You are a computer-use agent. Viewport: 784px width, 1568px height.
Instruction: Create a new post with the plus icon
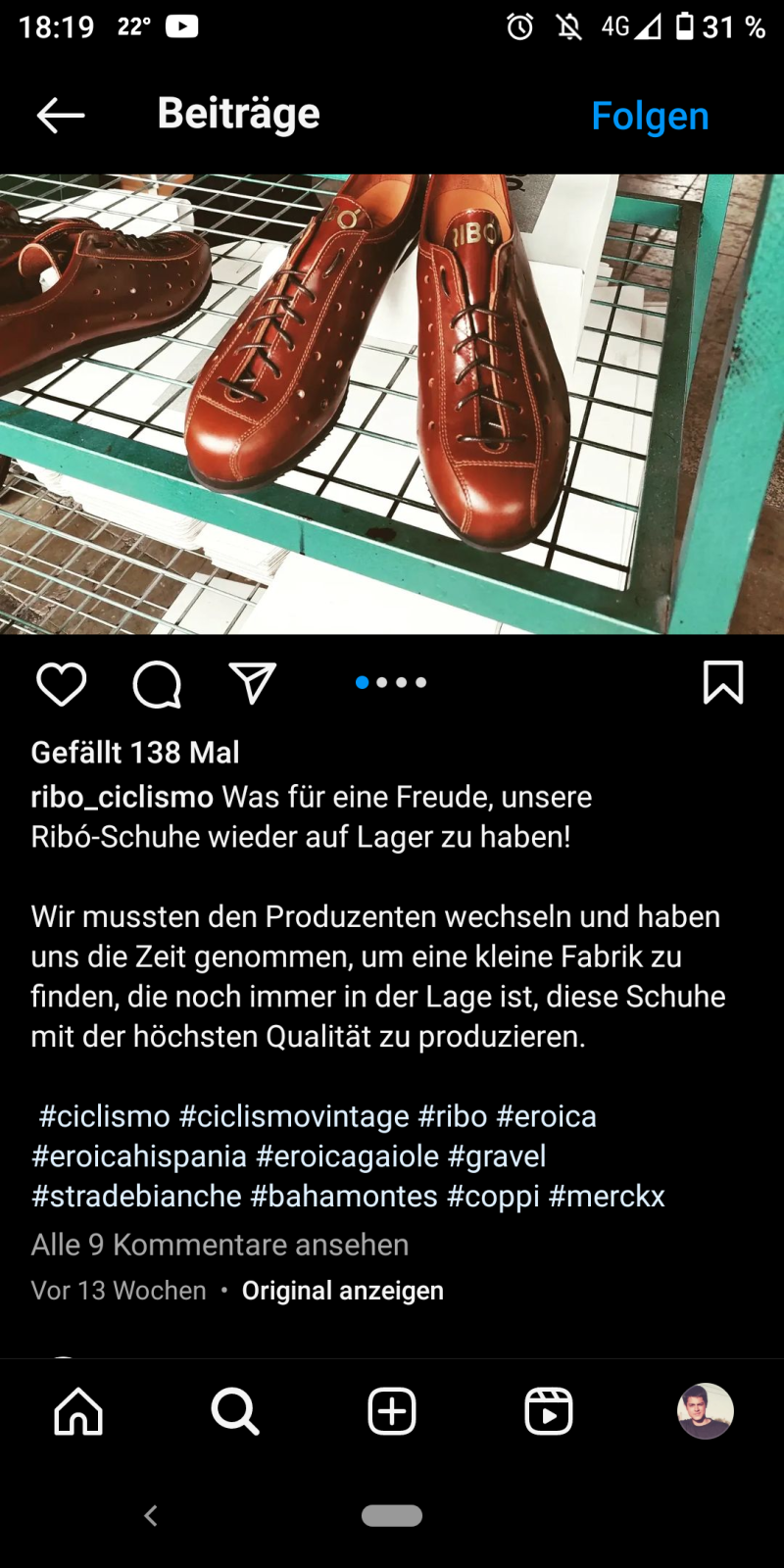pos(392,1411)
